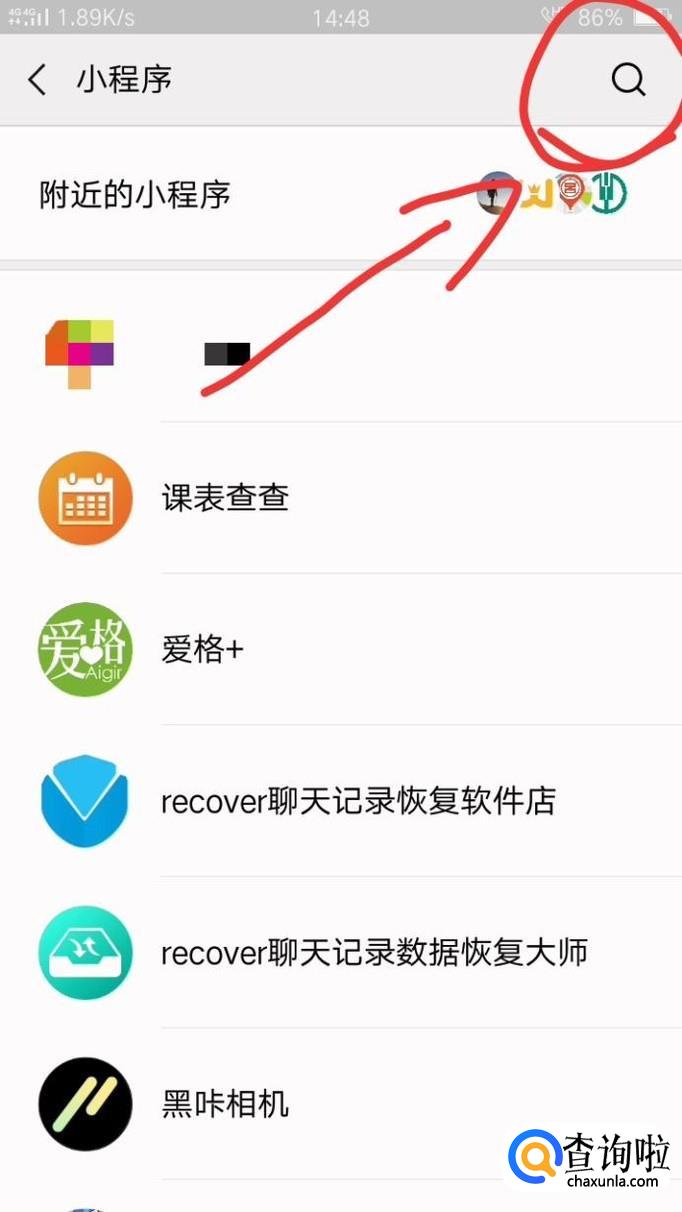This screenshot has height=1212, width=682.
Task: Open the search magnifier icon
Action: click(x=628, y=80)
